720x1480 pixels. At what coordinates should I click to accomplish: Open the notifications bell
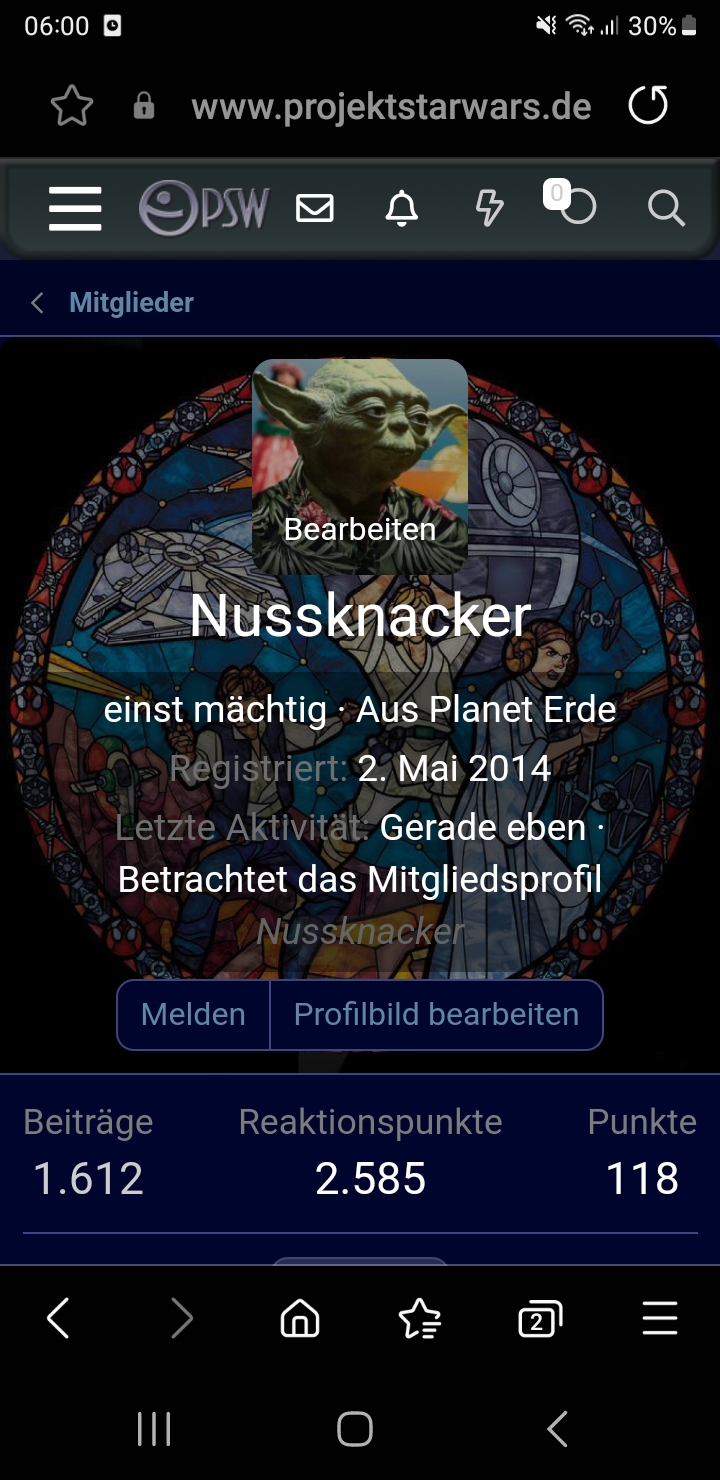tap(402, 208)
